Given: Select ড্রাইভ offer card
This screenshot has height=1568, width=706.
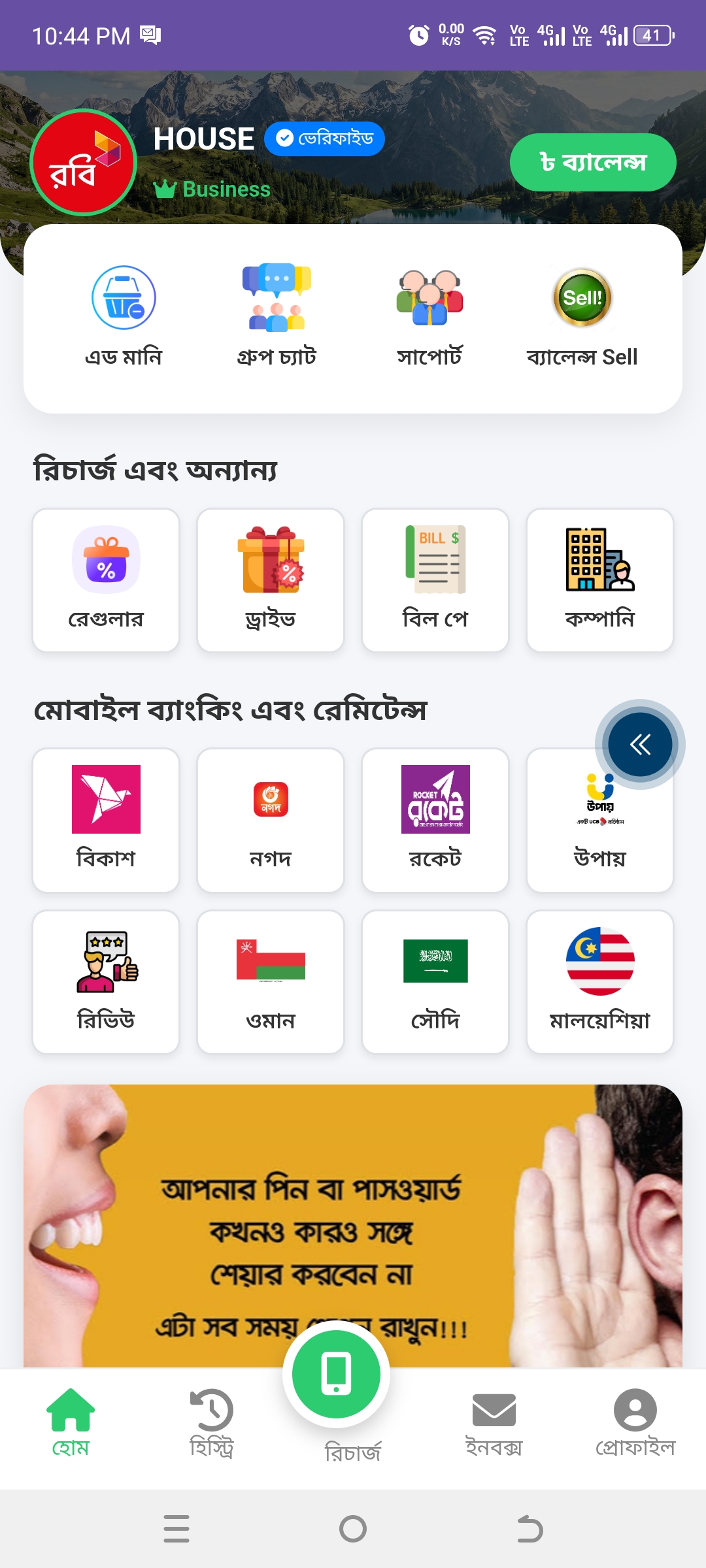Looking at the screenshot, I should pyautogui.click(x=271, y=580).
